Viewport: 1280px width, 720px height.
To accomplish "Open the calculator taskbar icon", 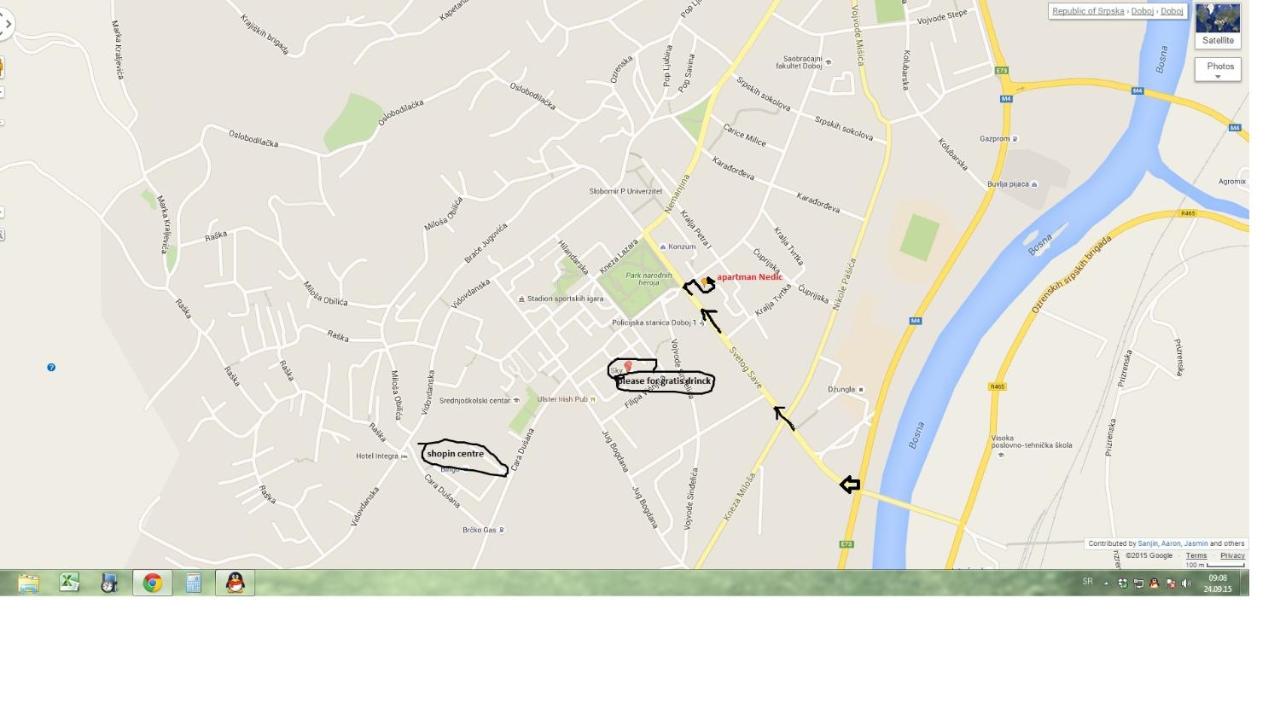I will [x=193, y=583].
